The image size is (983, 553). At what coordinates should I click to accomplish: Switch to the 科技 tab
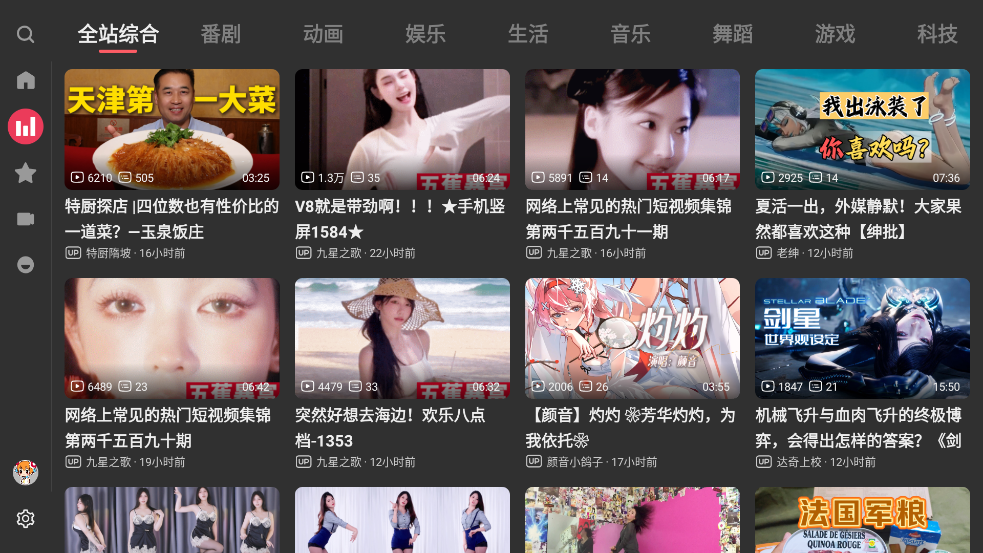click(x=937, y=34)
